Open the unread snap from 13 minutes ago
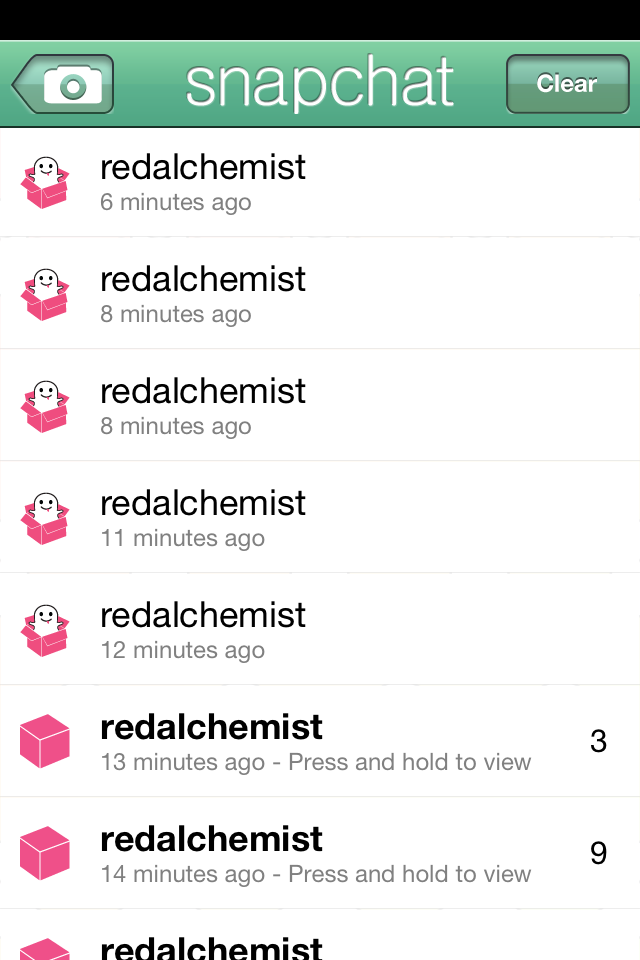640x960 pixels. 320,742
